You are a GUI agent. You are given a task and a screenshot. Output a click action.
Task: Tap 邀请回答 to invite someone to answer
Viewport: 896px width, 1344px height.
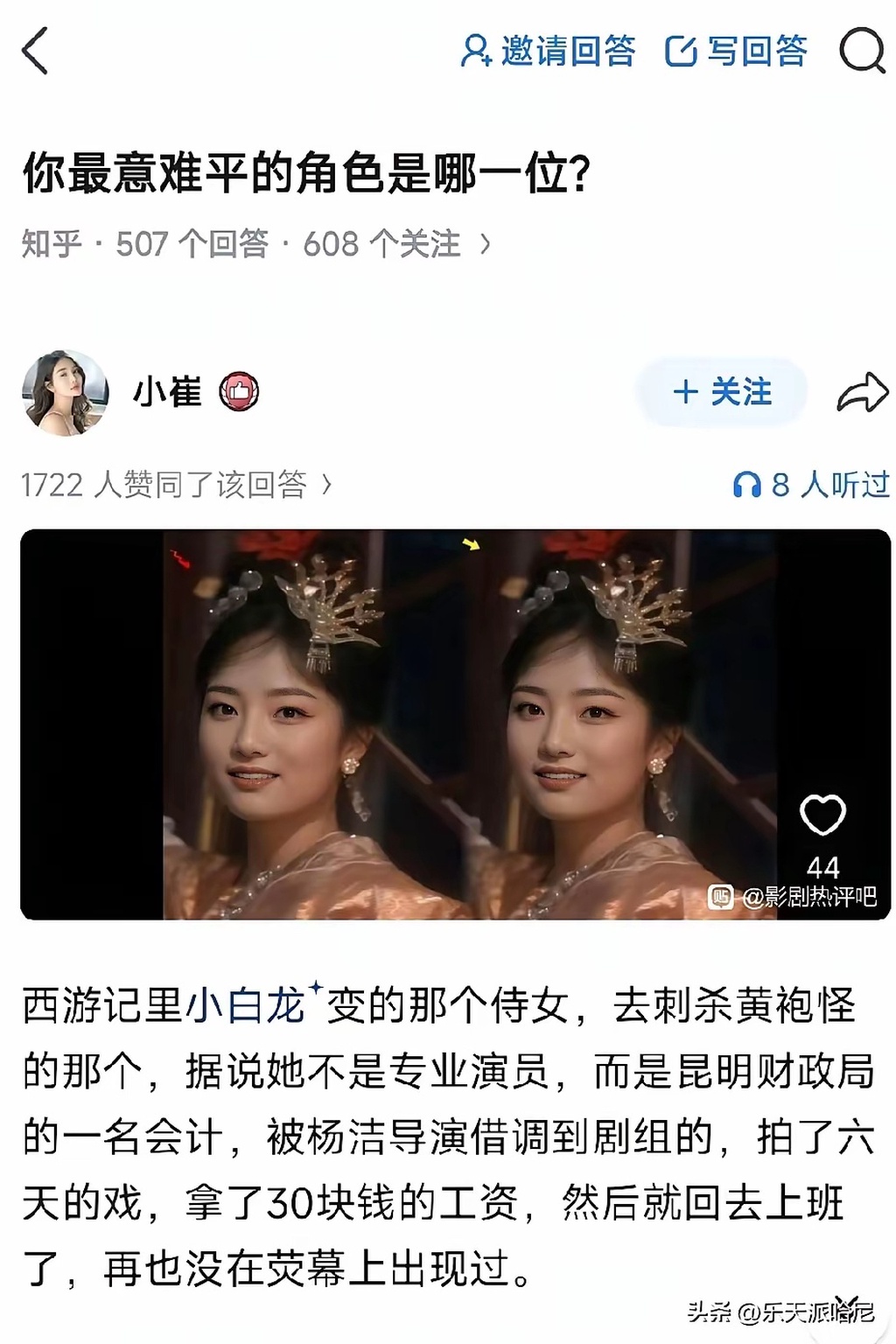(x=549, y=51)
